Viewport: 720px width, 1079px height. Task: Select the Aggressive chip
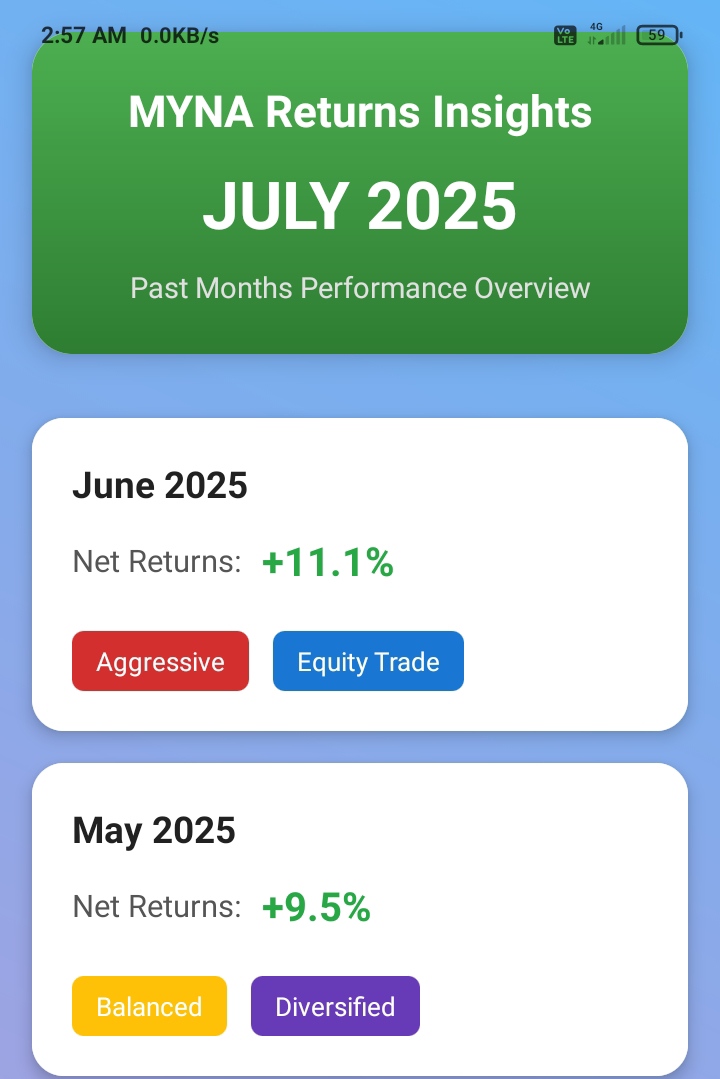coord(160,661)
